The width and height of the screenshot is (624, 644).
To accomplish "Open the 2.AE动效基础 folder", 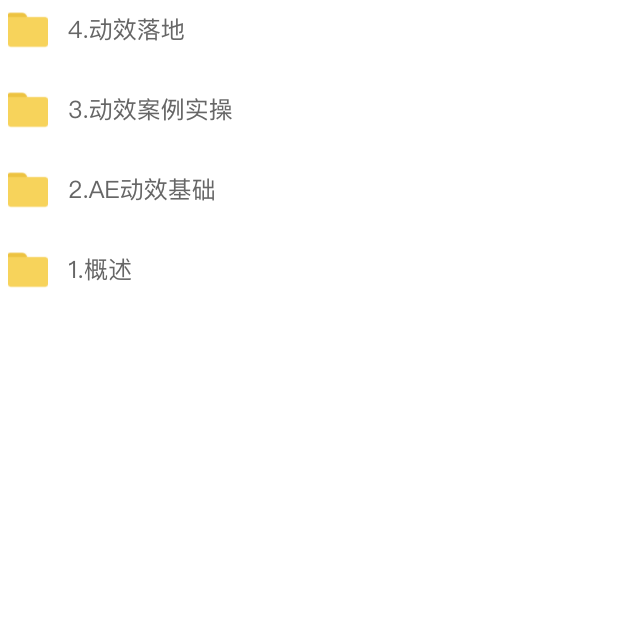I will (141, 190).
